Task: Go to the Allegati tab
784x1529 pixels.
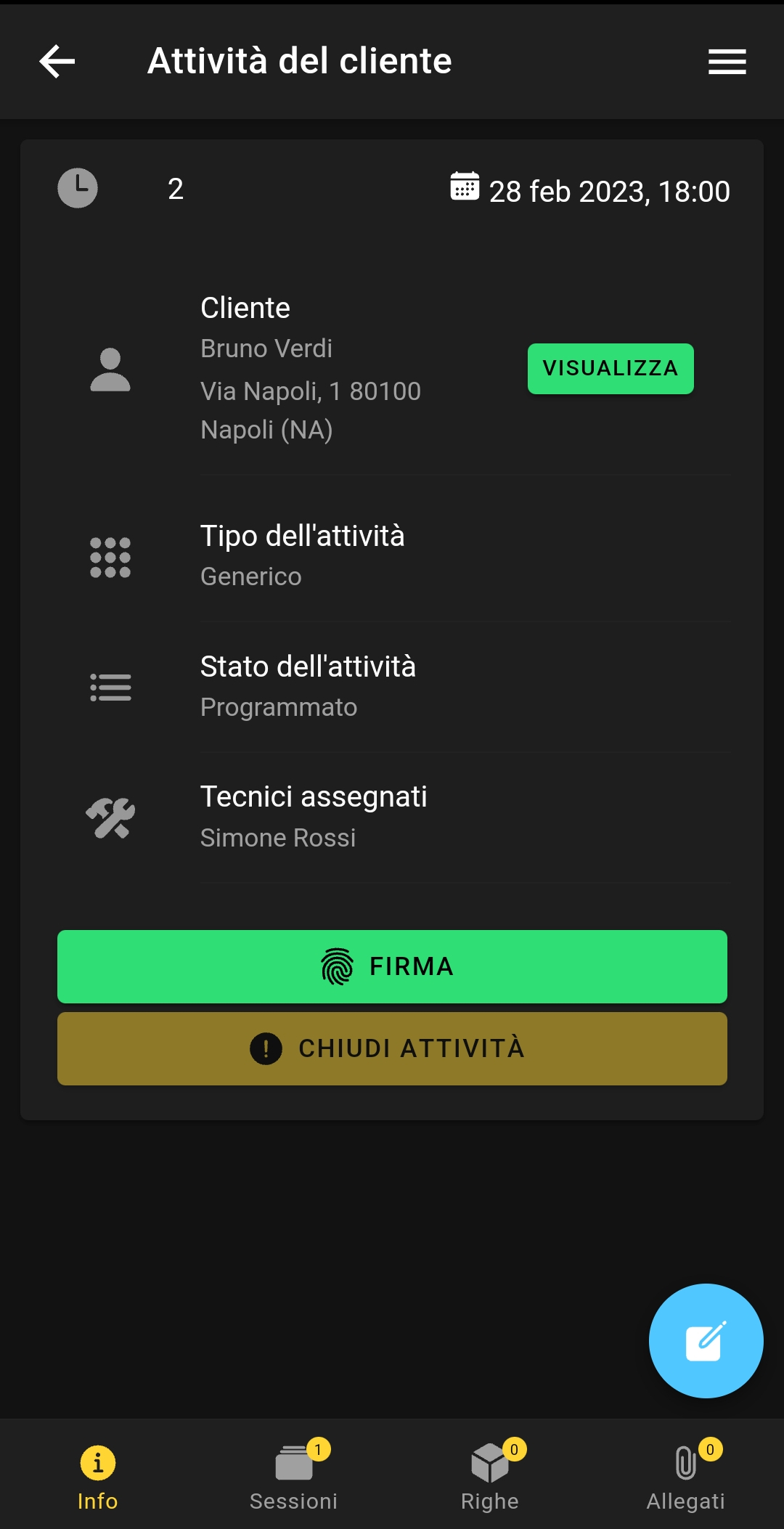Action: pyautogui.click(x=686, y=1475)
